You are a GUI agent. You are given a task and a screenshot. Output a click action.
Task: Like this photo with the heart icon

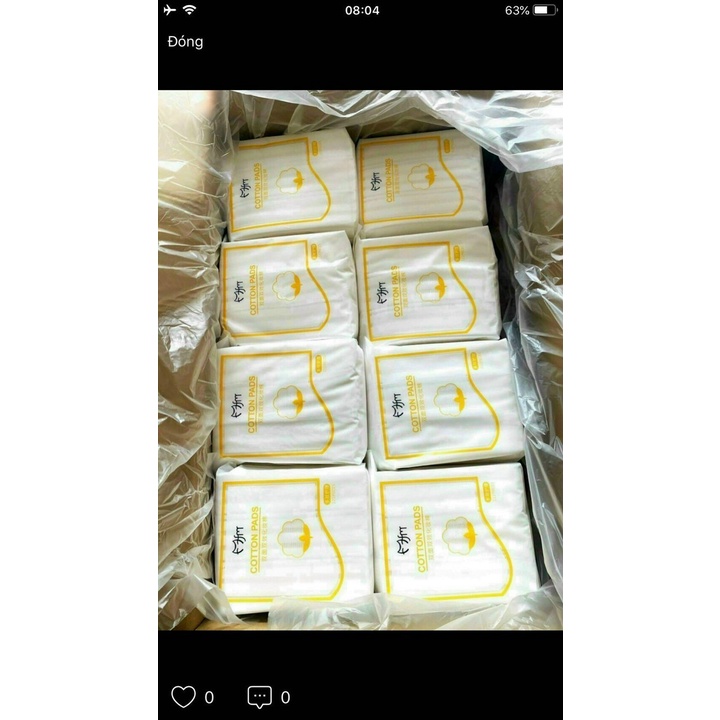183,696
